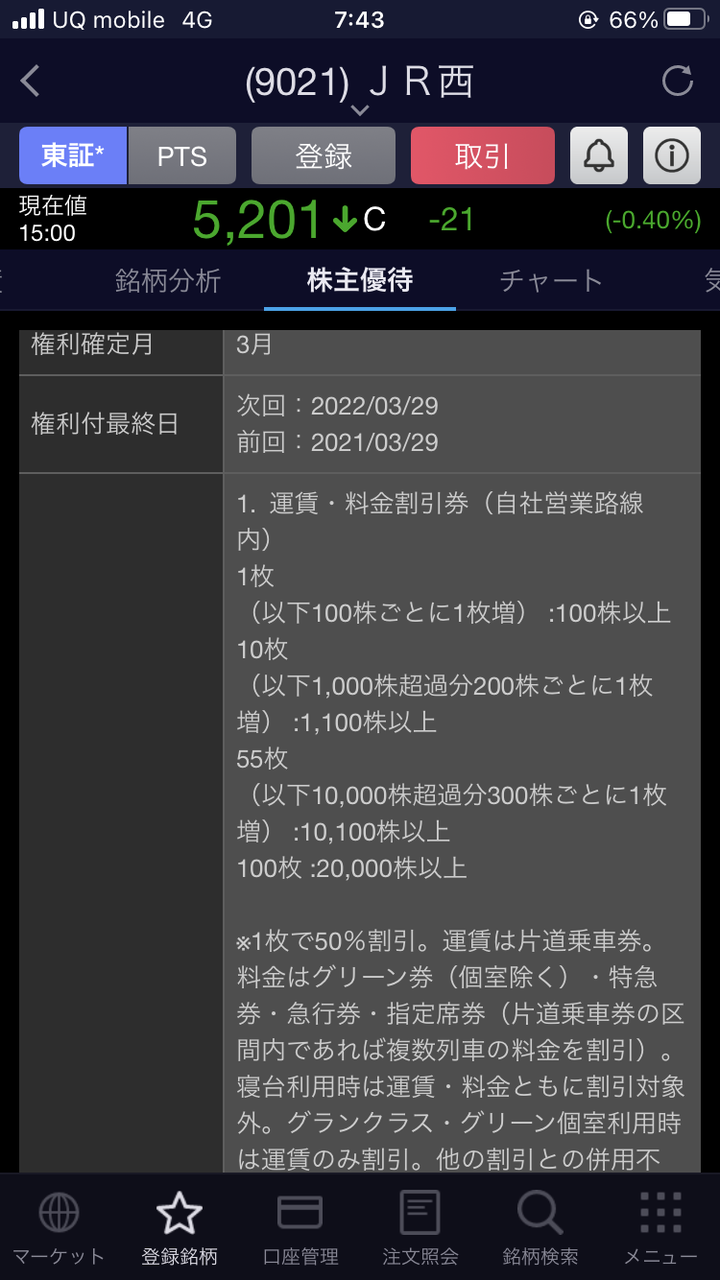Open the メニュー menu
The width and height of the screenshot is (720, 1280).
(x=660, y=1227)
